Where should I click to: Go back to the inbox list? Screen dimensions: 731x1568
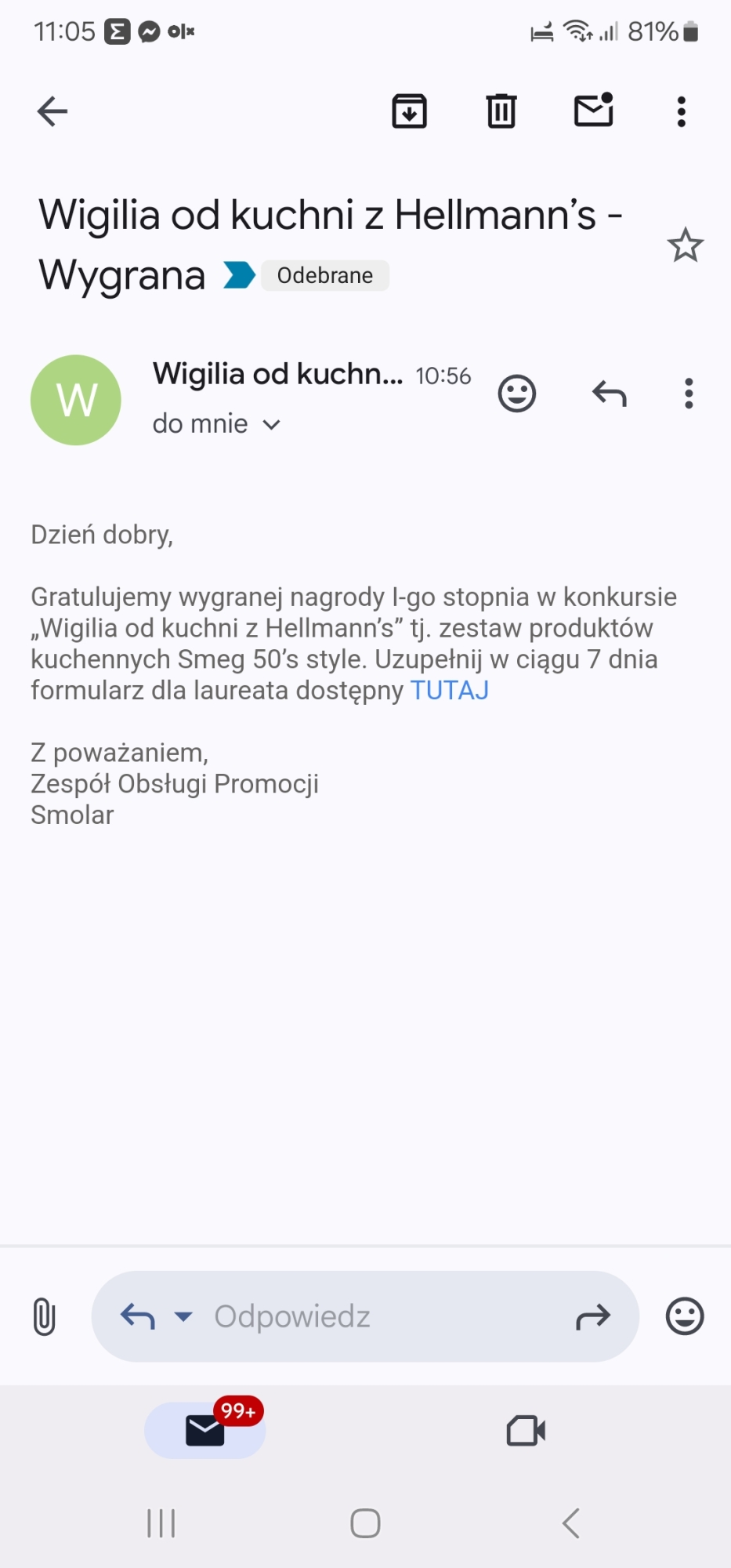[x=52, y=111]
